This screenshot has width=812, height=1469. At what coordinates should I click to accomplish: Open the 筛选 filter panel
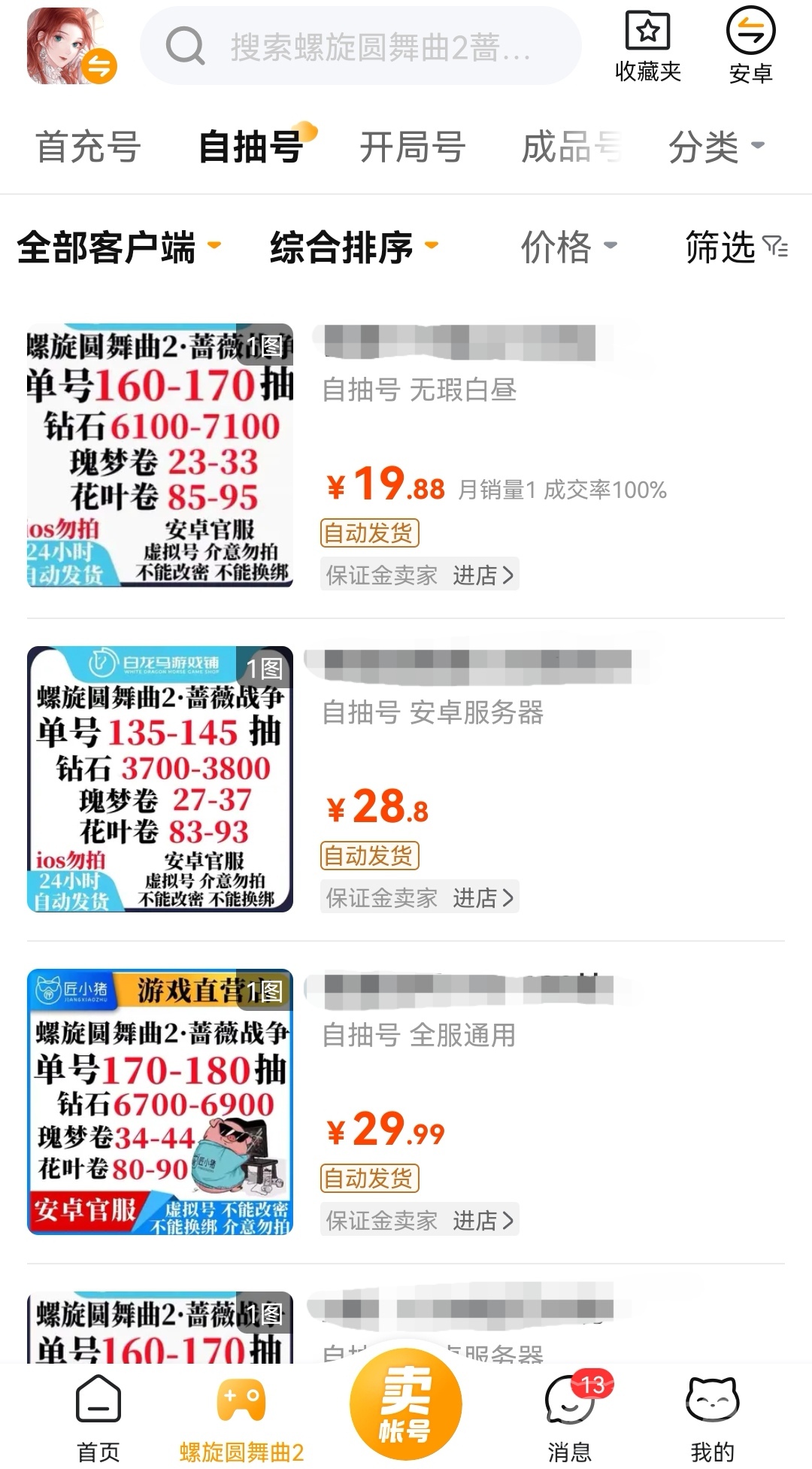point(735,247)
